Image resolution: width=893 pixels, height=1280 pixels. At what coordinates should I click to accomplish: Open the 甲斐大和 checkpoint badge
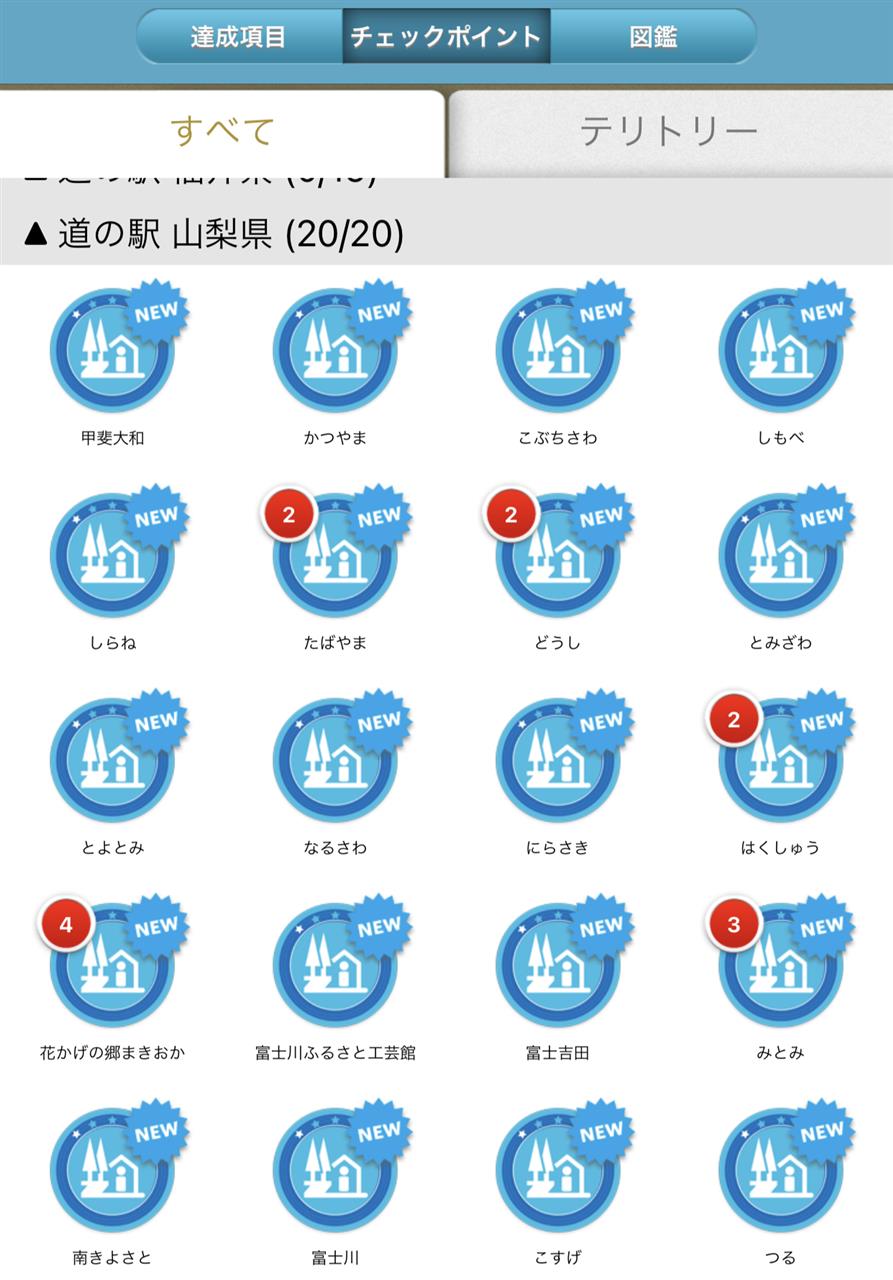coord(113,351)
